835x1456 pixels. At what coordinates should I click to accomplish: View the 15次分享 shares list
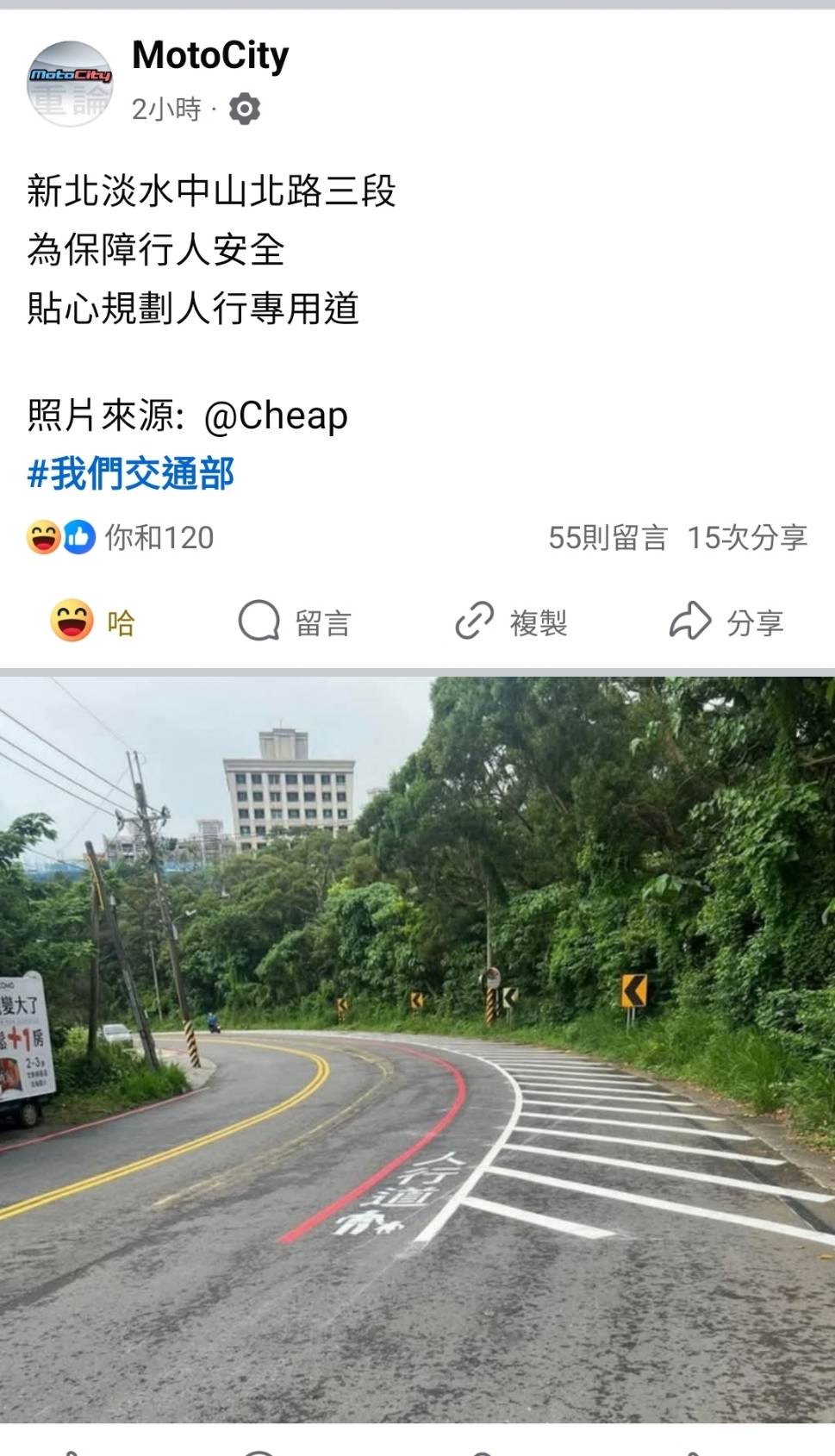pos(747,538)
